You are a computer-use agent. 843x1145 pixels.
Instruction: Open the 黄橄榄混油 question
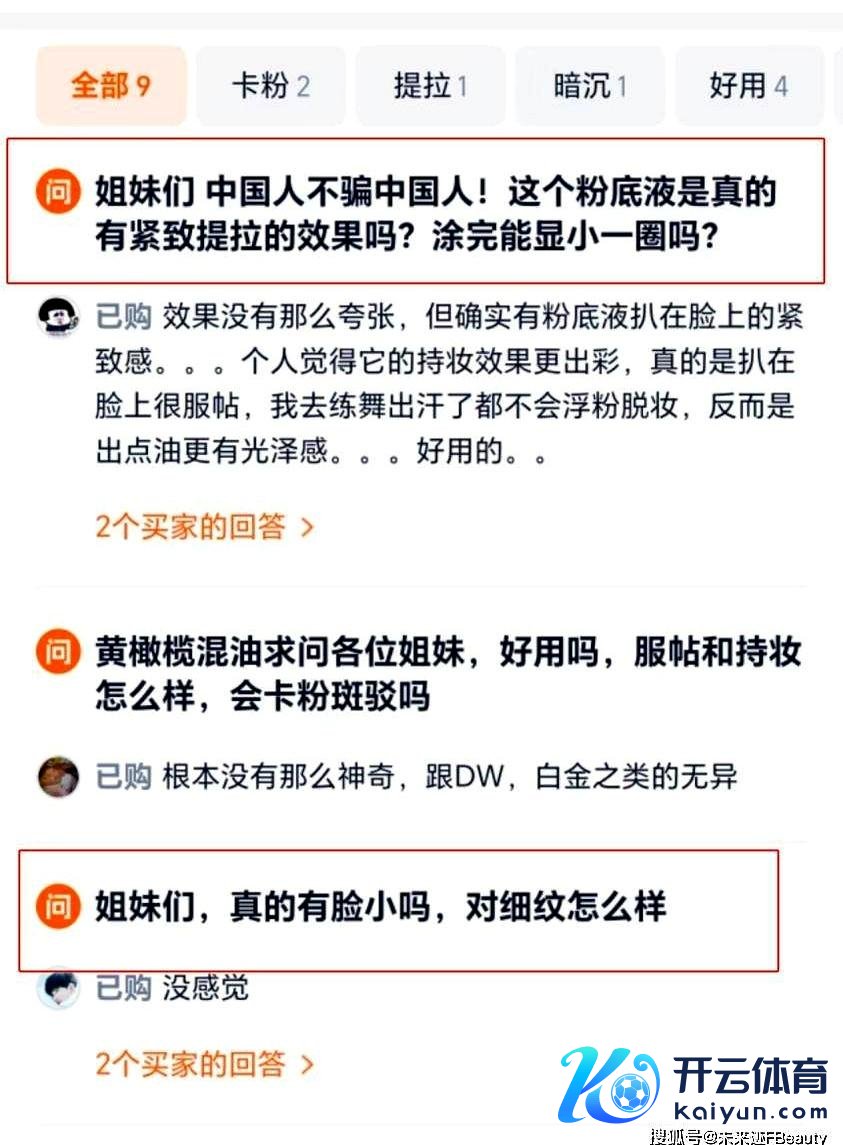click(447, 672)
